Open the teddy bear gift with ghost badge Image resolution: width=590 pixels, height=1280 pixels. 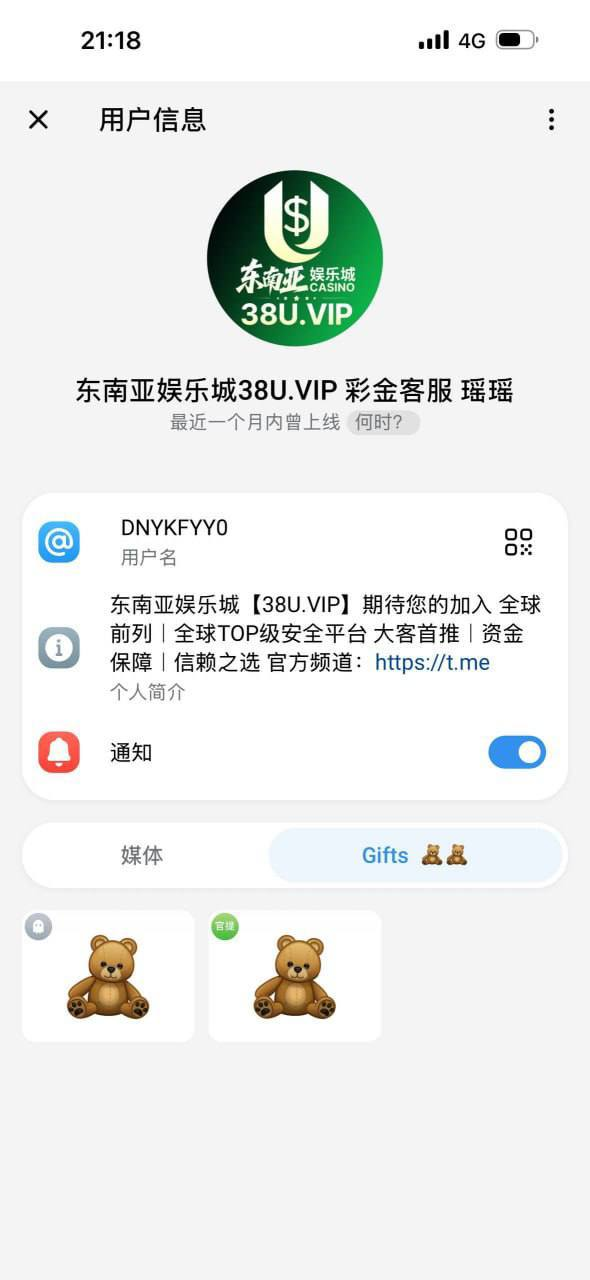pyautogui.click(x=108, y=976)
